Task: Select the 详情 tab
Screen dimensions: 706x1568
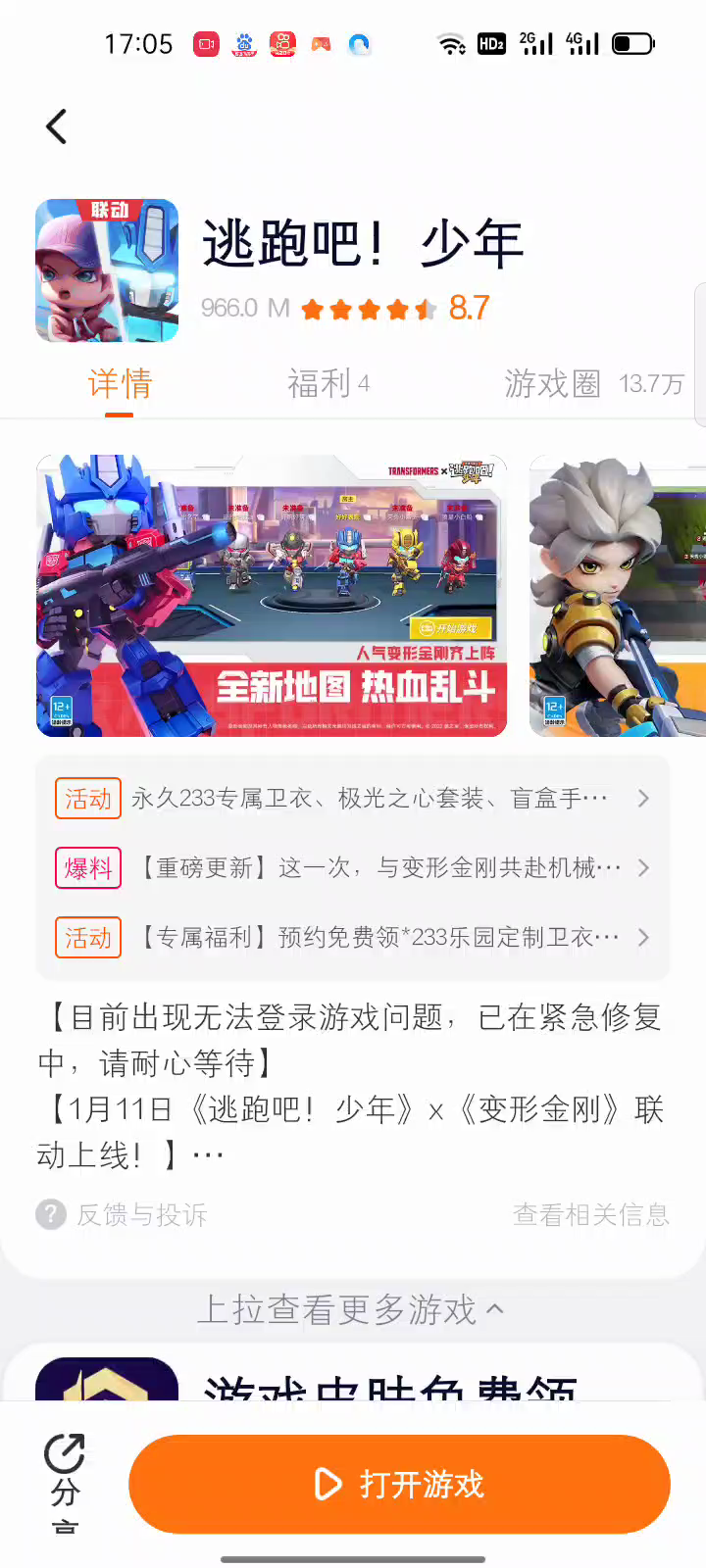Action: (120, 383)
